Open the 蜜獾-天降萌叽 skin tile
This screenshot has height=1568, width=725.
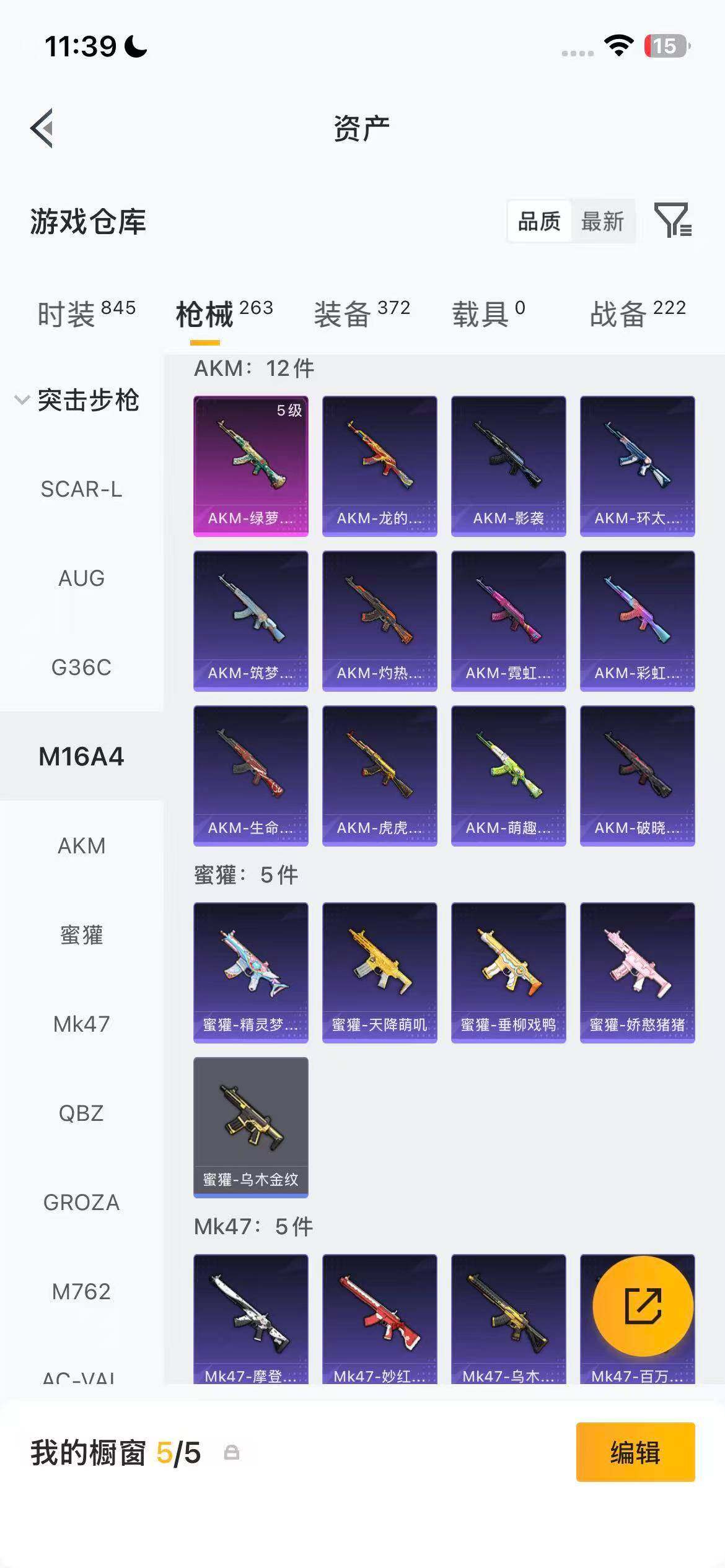379,972
